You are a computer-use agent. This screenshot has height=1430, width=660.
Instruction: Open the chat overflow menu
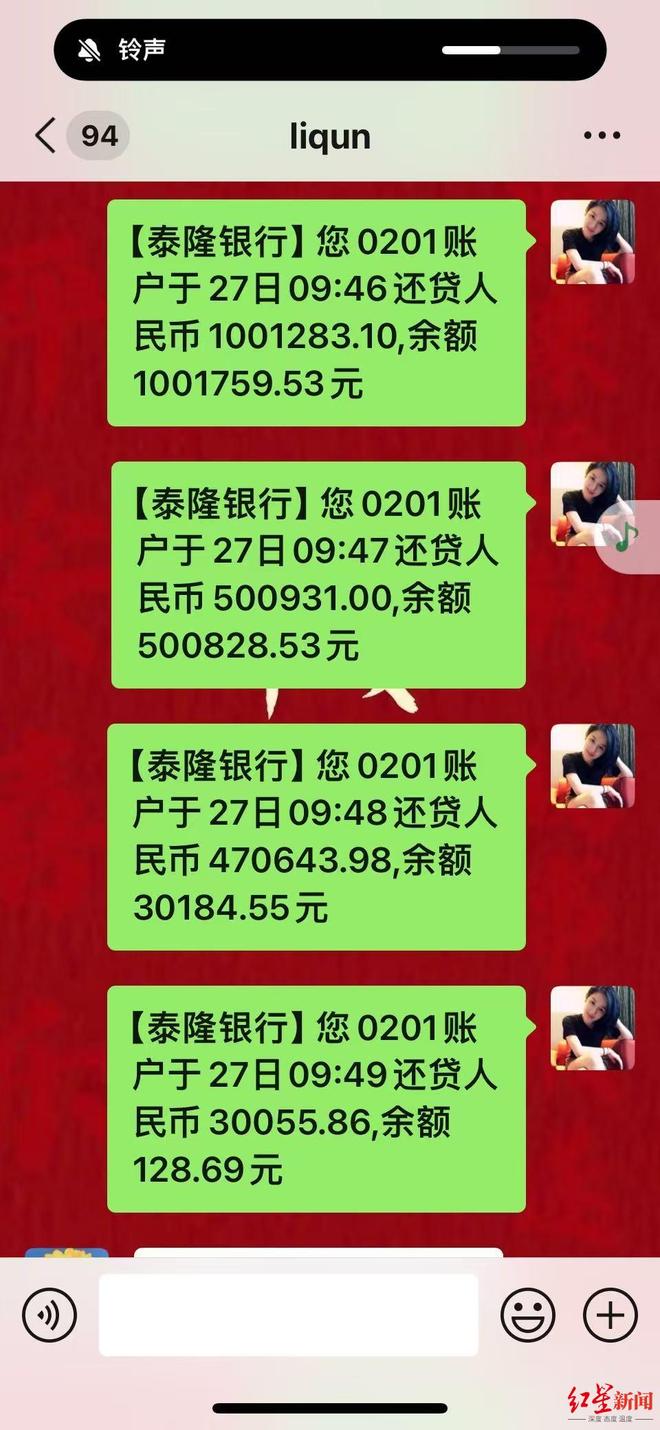pyautogui.click(x=602, y=136)
